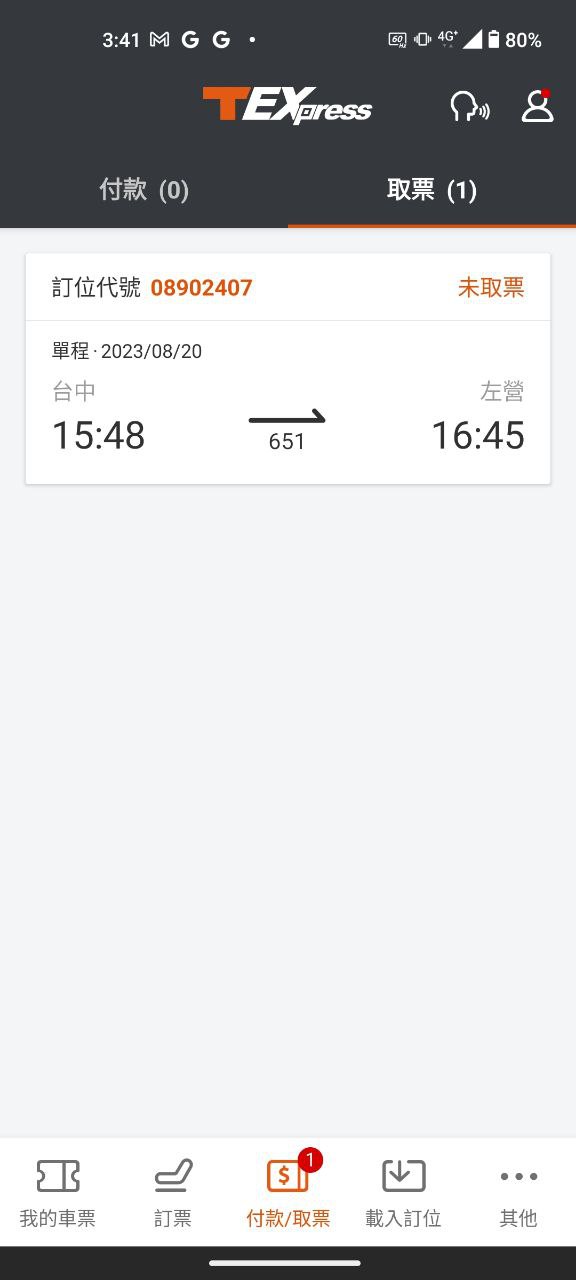This screenshot has width=576, height=1280.
Task: Open the user account profile icon
Action: (x=538, y=106)
